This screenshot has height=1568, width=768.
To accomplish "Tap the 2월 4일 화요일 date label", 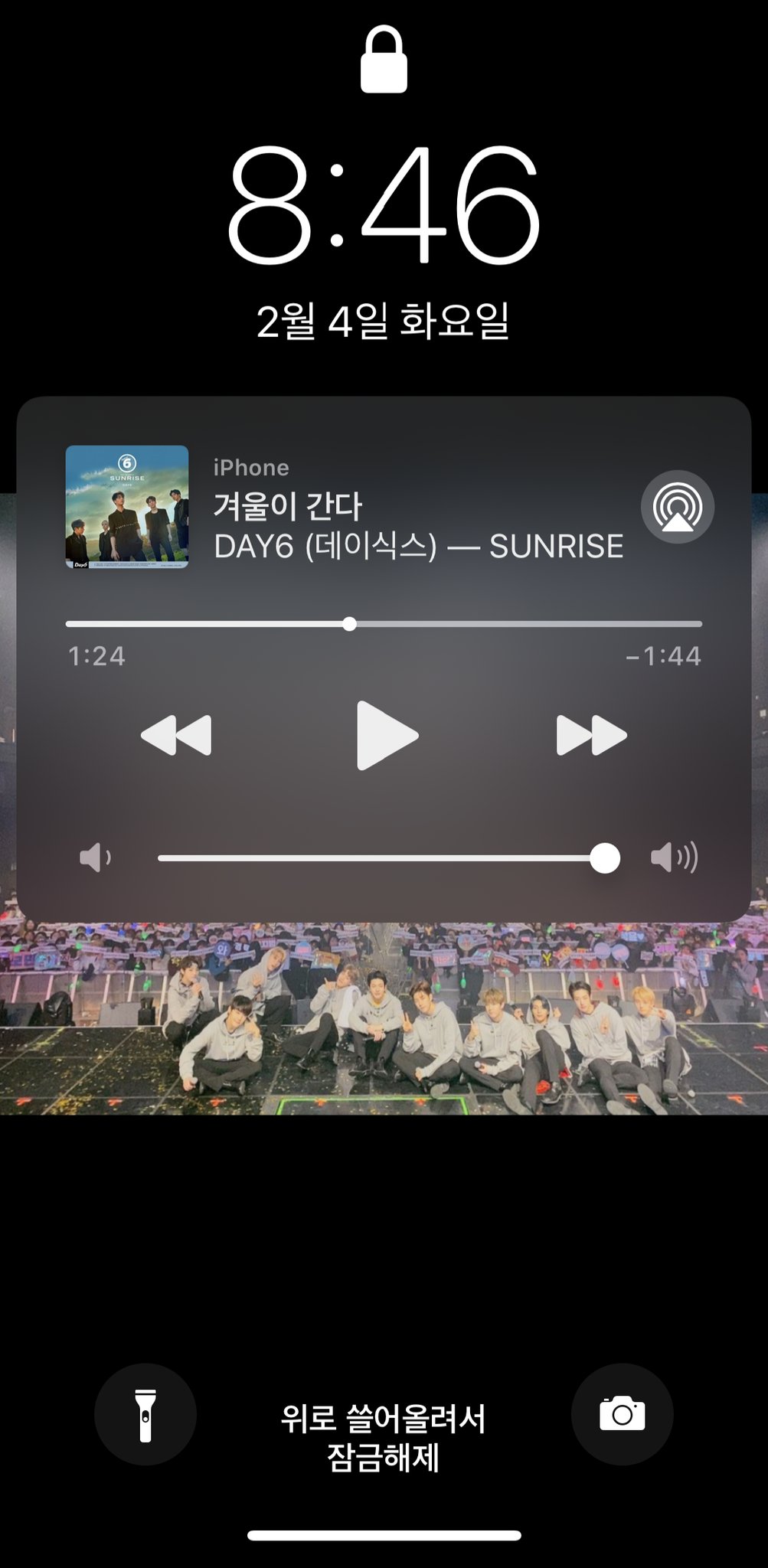I will 384,322.
